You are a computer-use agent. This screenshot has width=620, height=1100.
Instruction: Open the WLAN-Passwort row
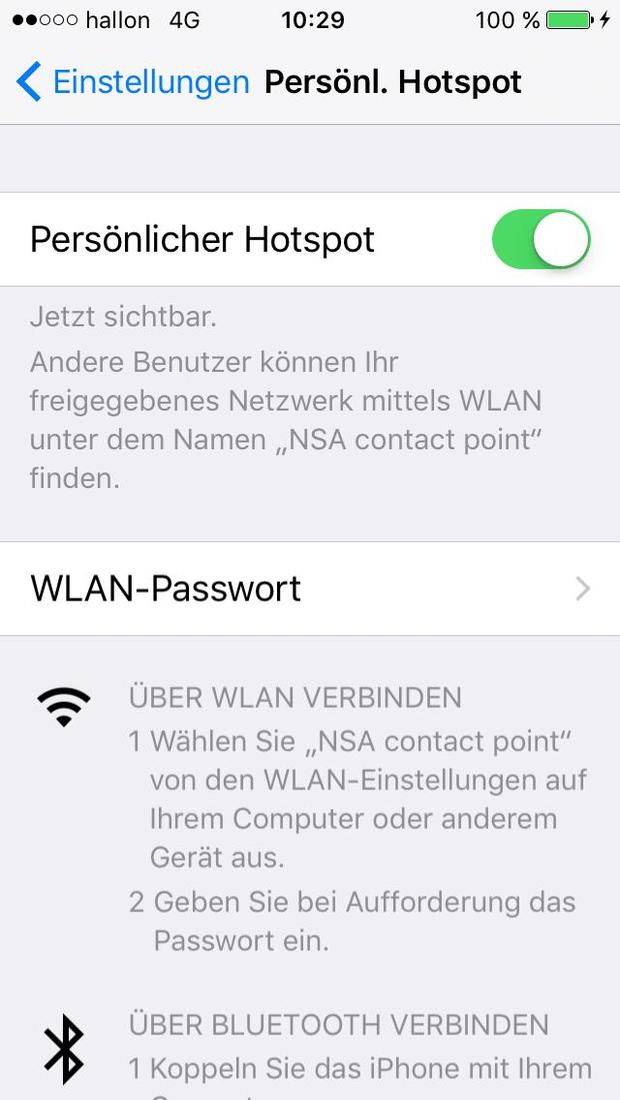(x=310, y=589)
